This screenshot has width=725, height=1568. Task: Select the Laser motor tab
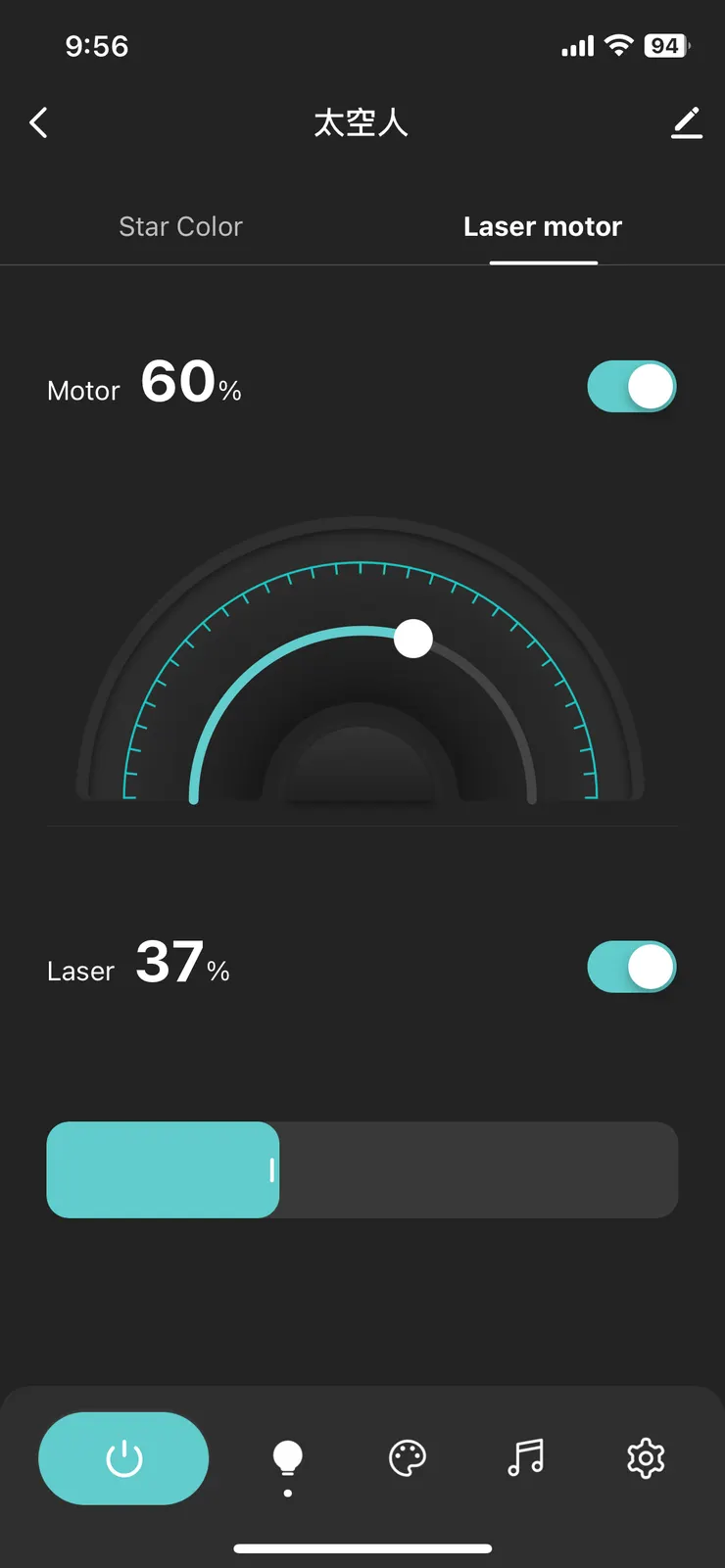click(x=542, y=226)
